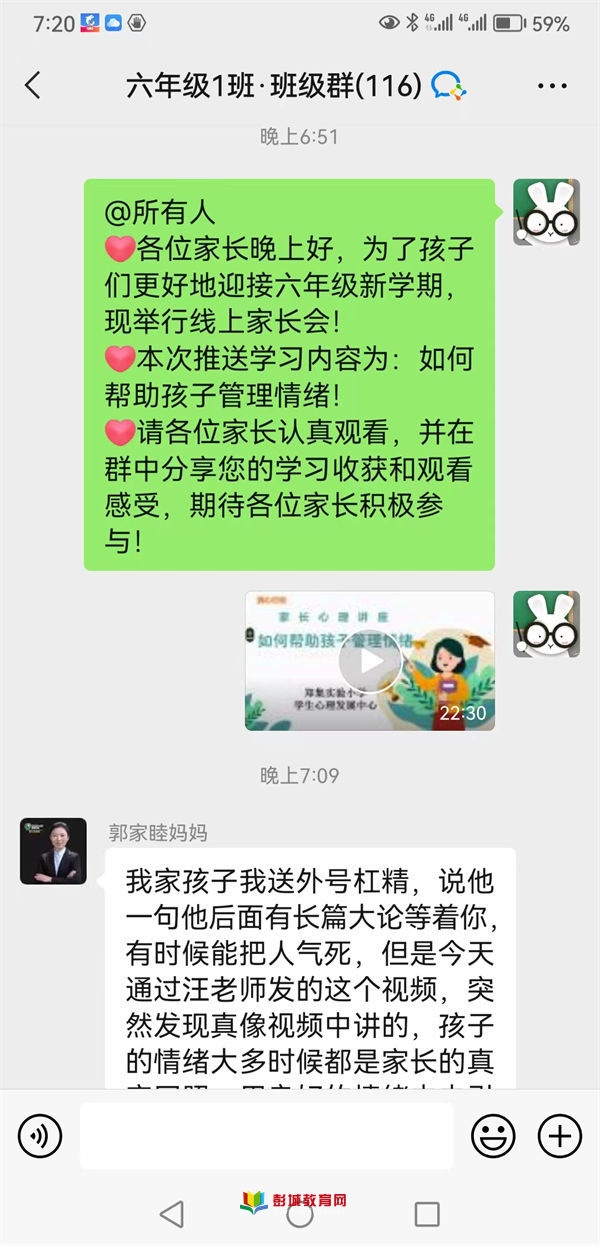The height and width of the screenshot is (1246, 600).
Task: Open the plus attachment menu
Action: (x=559, y=1136)
